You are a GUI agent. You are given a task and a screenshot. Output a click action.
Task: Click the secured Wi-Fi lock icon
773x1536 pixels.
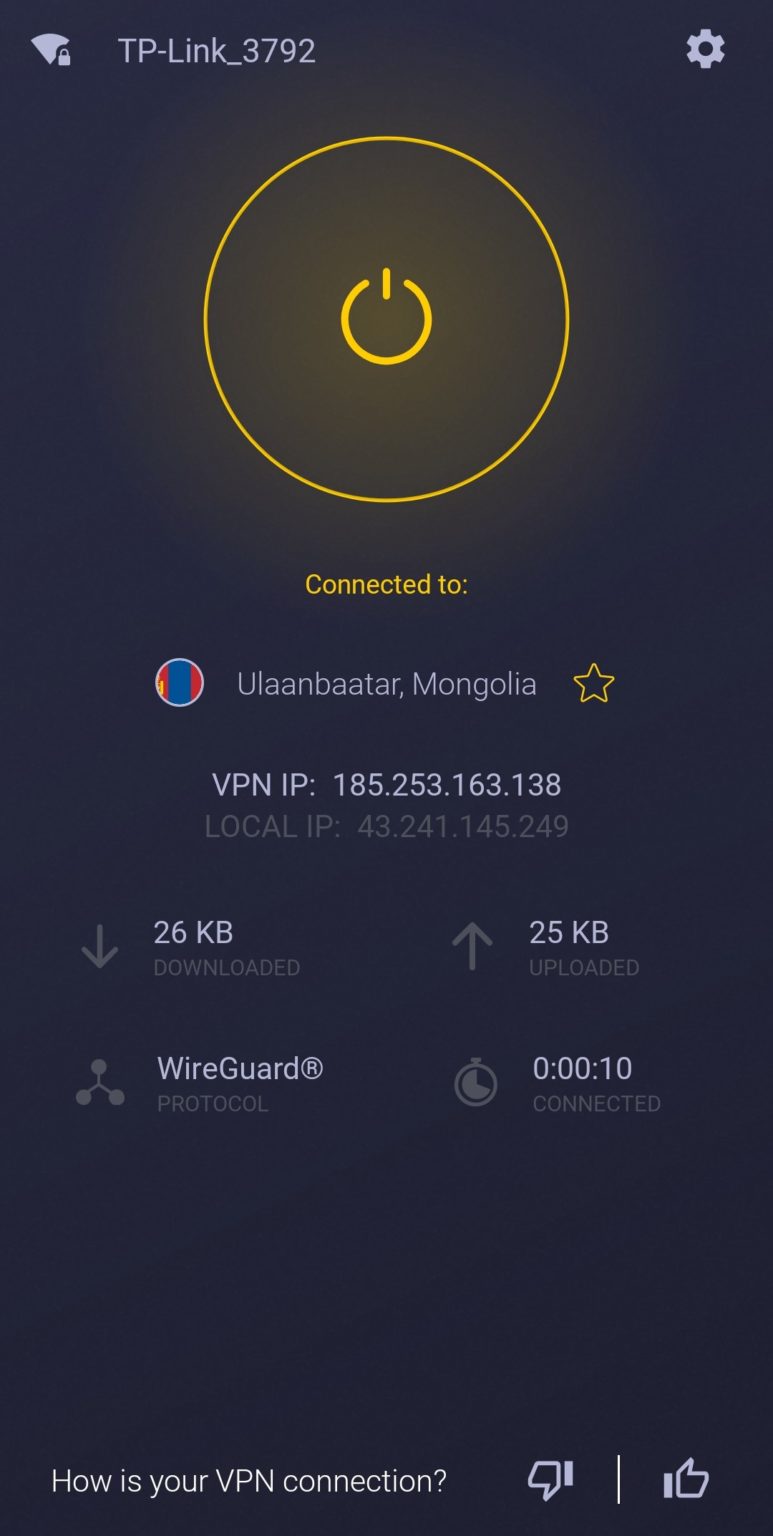pyautogui.click(x=48, y=48)
